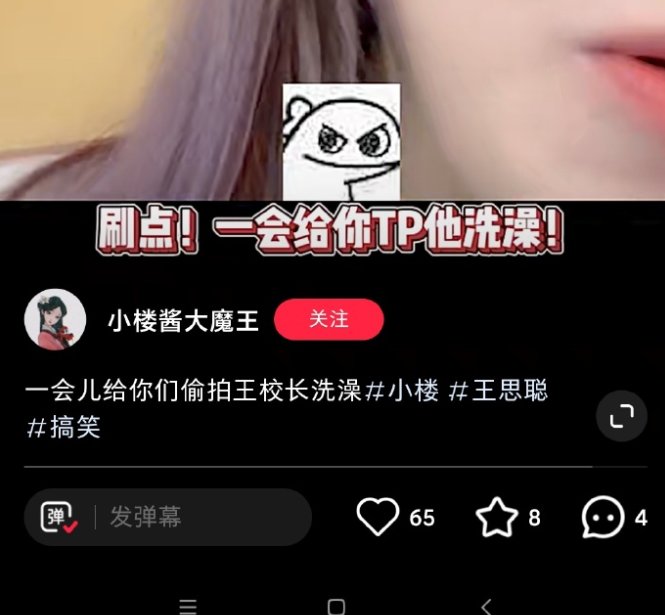Image resolution: width=665 pixels, height=615 pixels.
Task: Toggle the 弹 danmaku switch icon
Action: (58, 517)
